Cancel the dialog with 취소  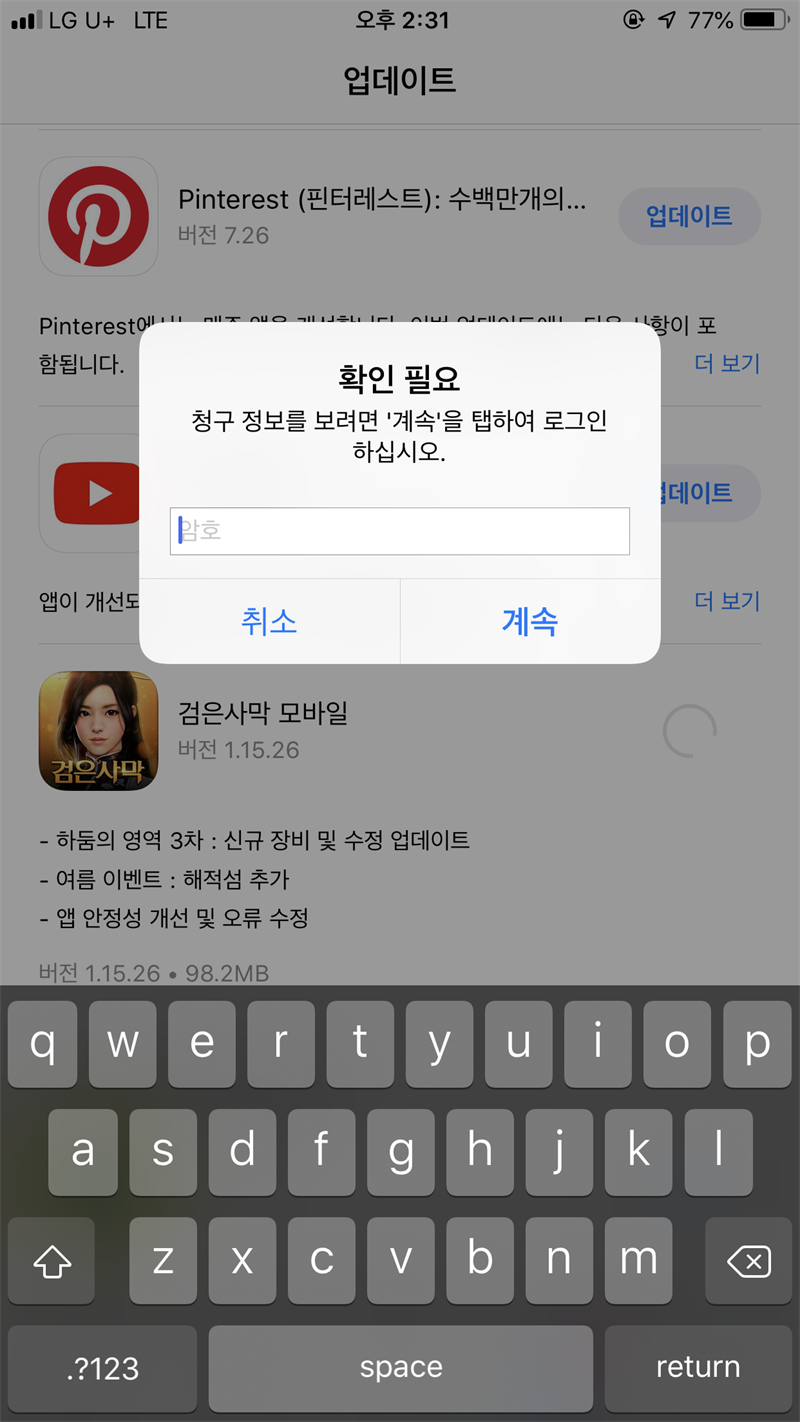(269, 621)
